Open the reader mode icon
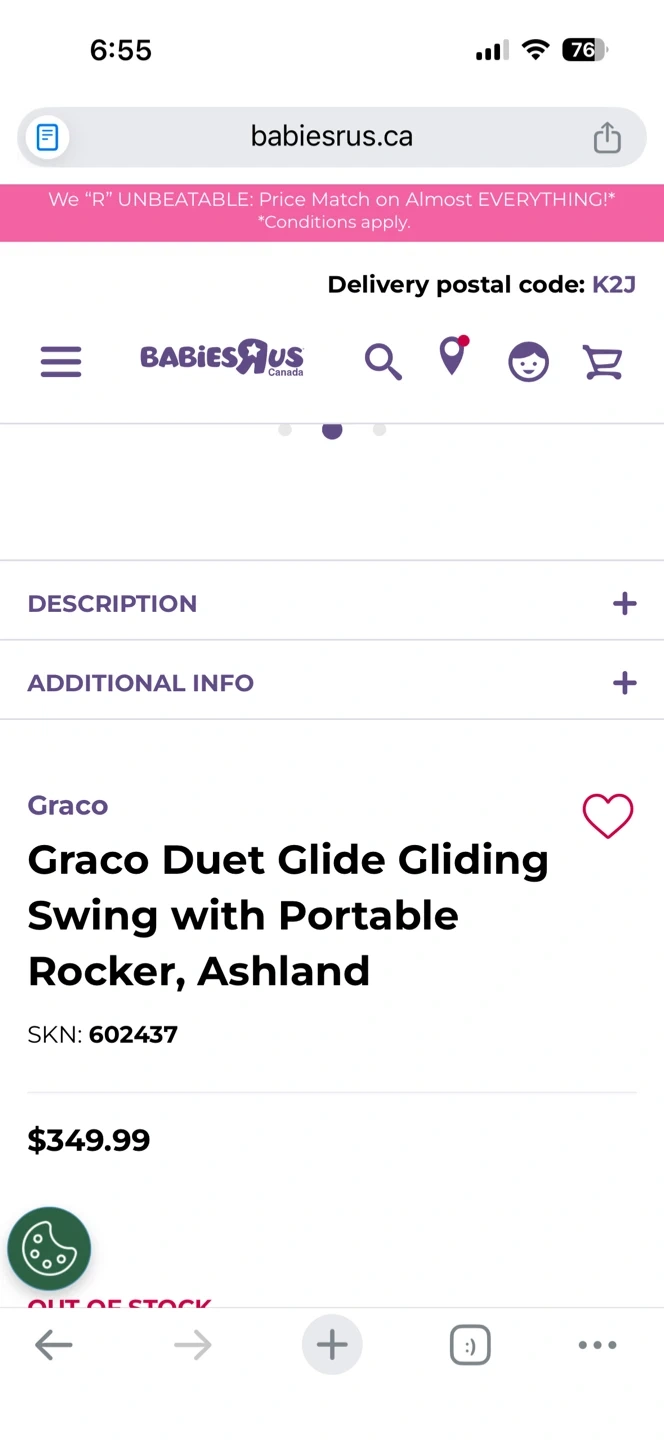The height and width of the screenshot is (1440, 664). tap(47, 137)
